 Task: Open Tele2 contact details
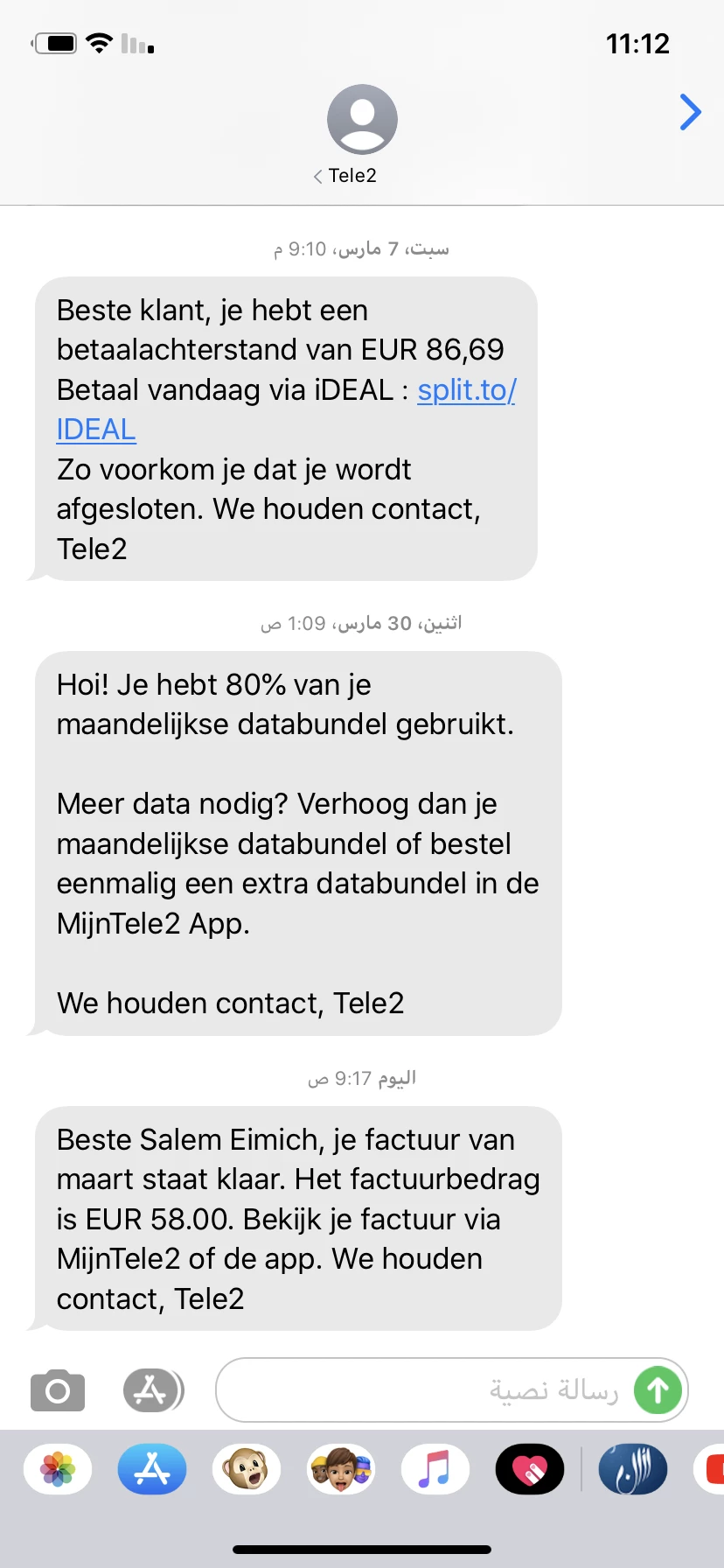[x=362, y=133]
